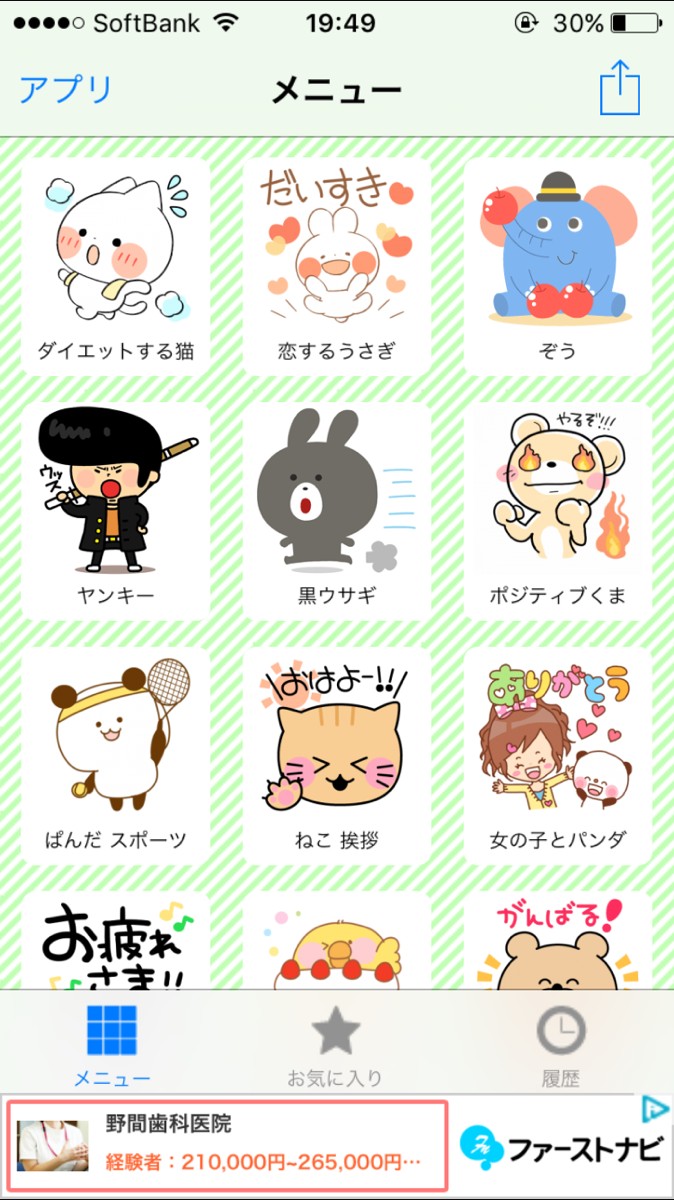Image resolution: width=674 pixels, height=1200 pixels.
Task: Select the ぞう sticker set
Action: (x=558, y=266)
